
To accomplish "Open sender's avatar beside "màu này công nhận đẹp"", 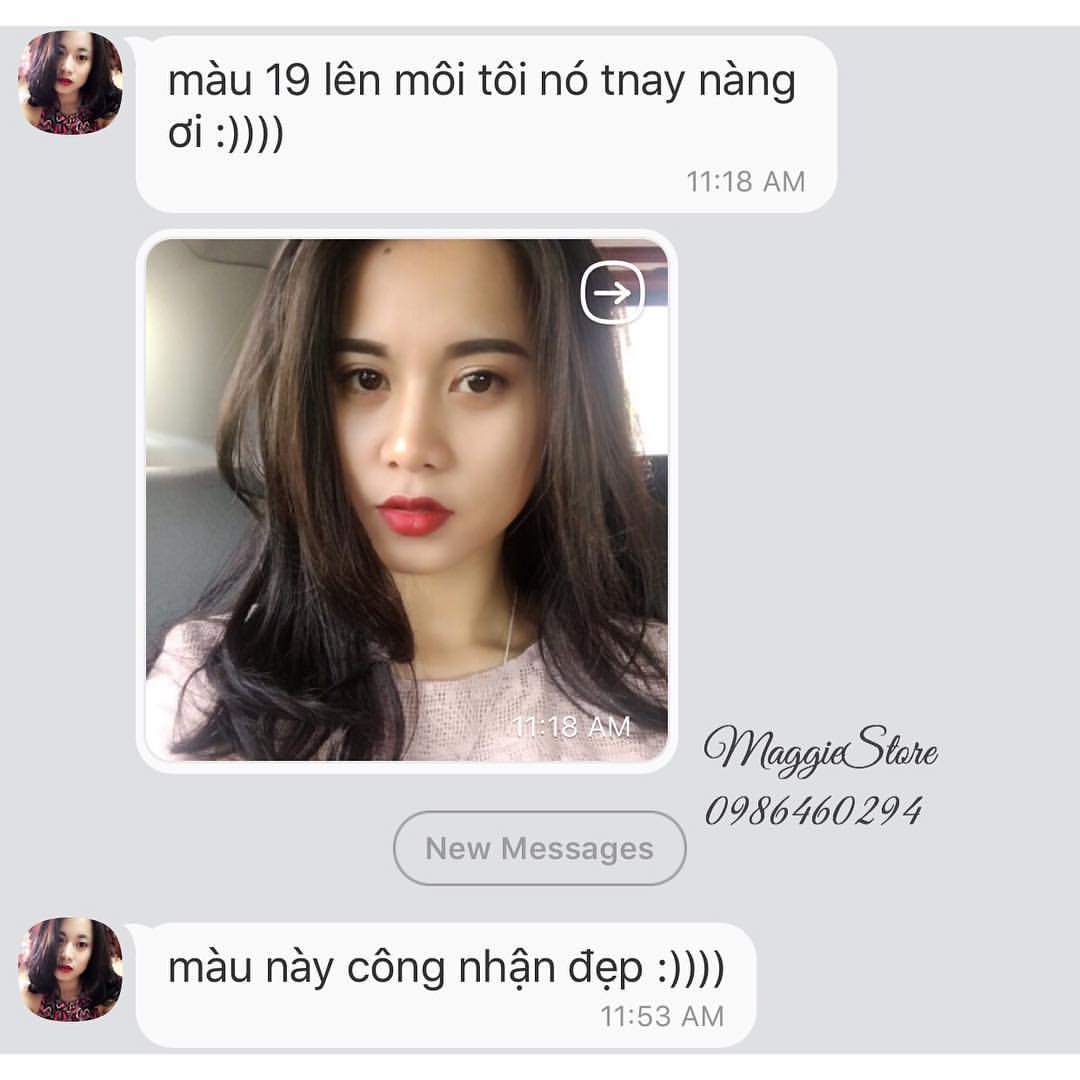I will (x=70, y=969).
